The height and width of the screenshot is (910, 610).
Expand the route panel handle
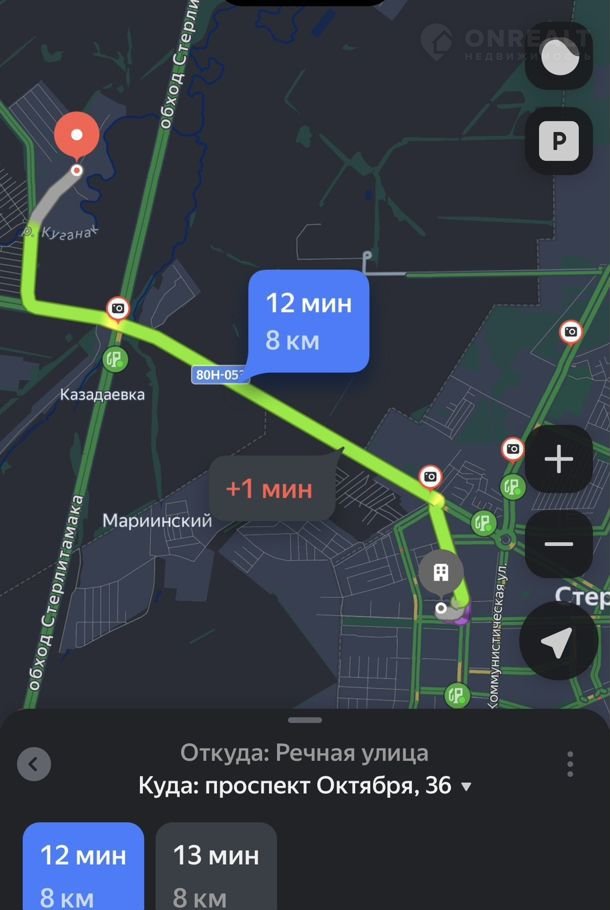click(x=305, y=720)
